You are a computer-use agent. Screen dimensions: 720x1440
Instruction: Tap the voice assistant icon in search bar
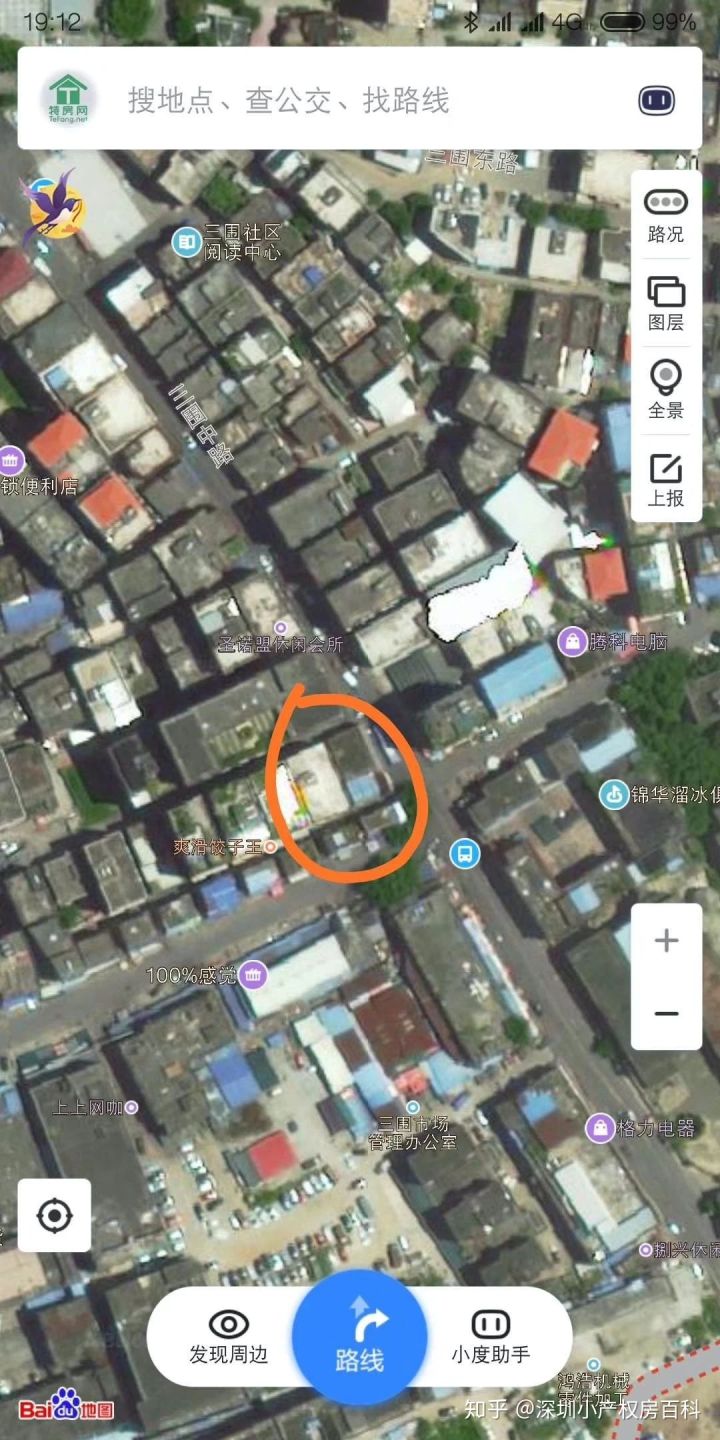657,100
